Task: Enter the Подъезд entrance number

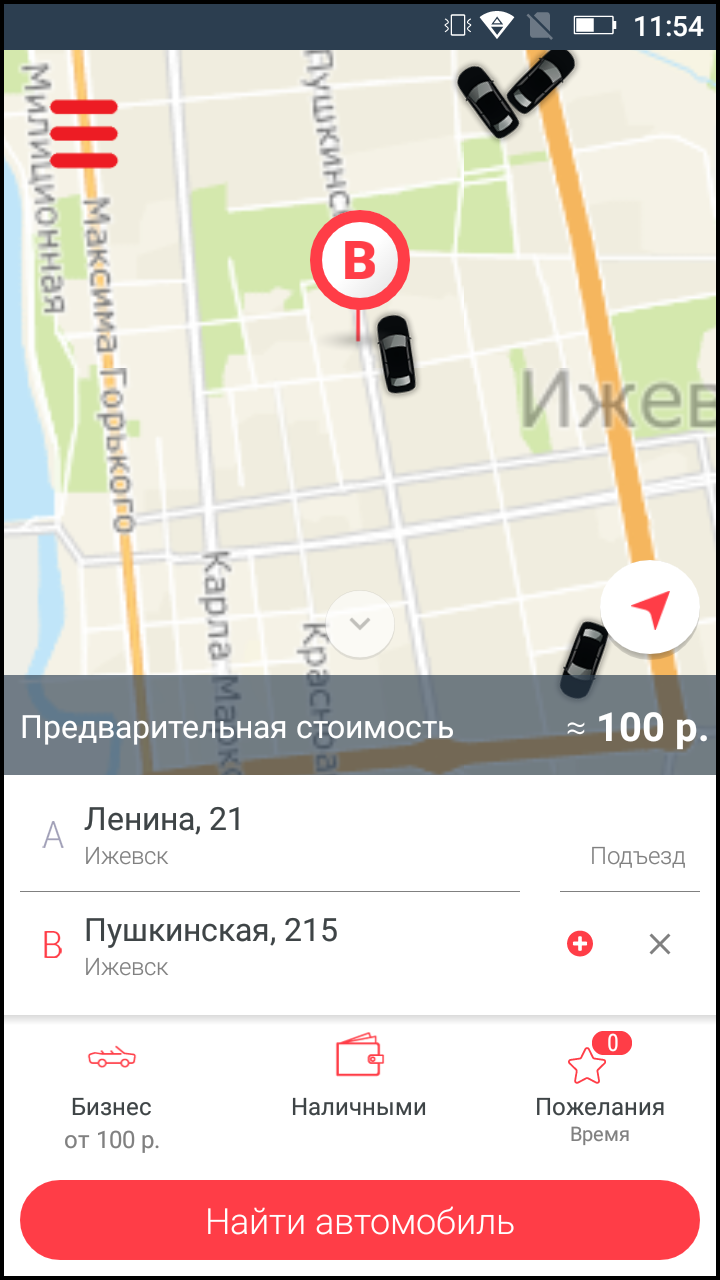Action: point(630,856)
